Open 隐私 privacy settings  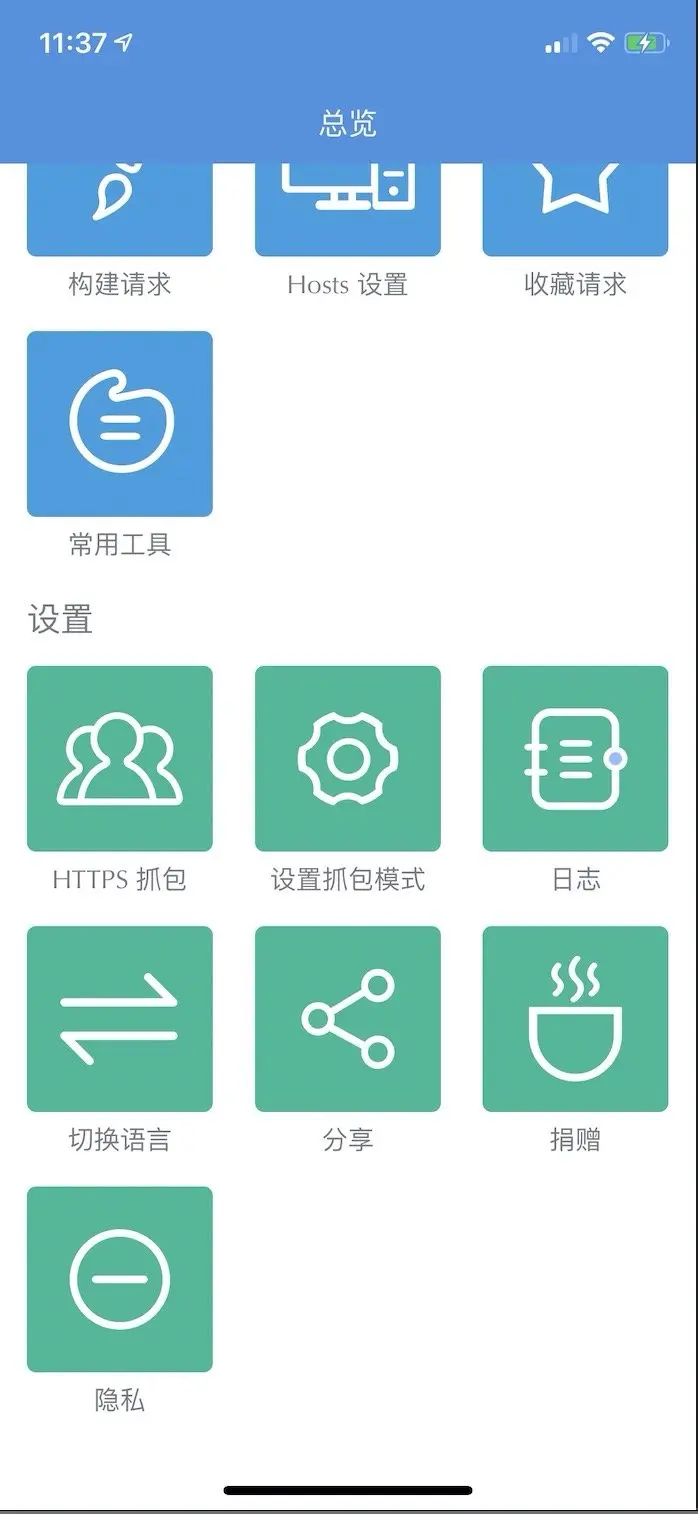[x=120, y=1279]
